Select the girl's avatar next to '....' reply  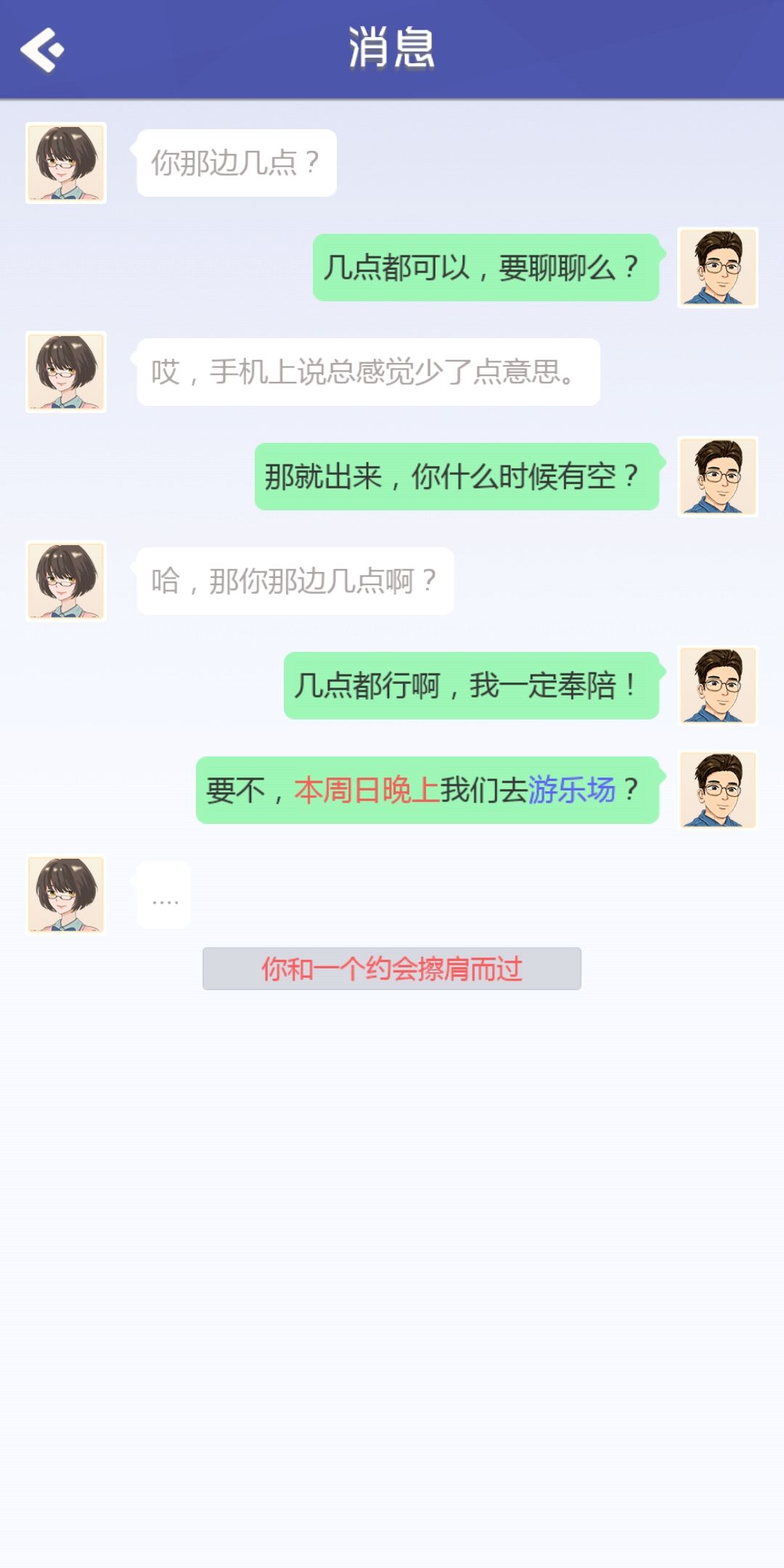pyautogui.click(x=65, y=895)
